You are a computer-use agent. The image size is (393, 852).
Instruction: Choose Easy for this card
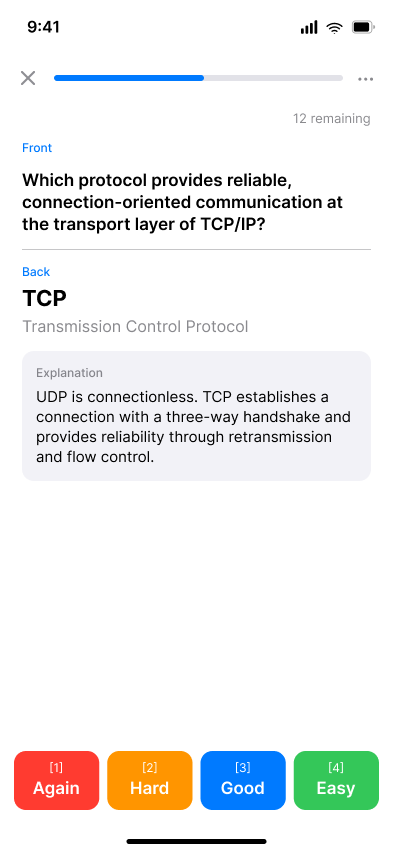pos(336,780)
